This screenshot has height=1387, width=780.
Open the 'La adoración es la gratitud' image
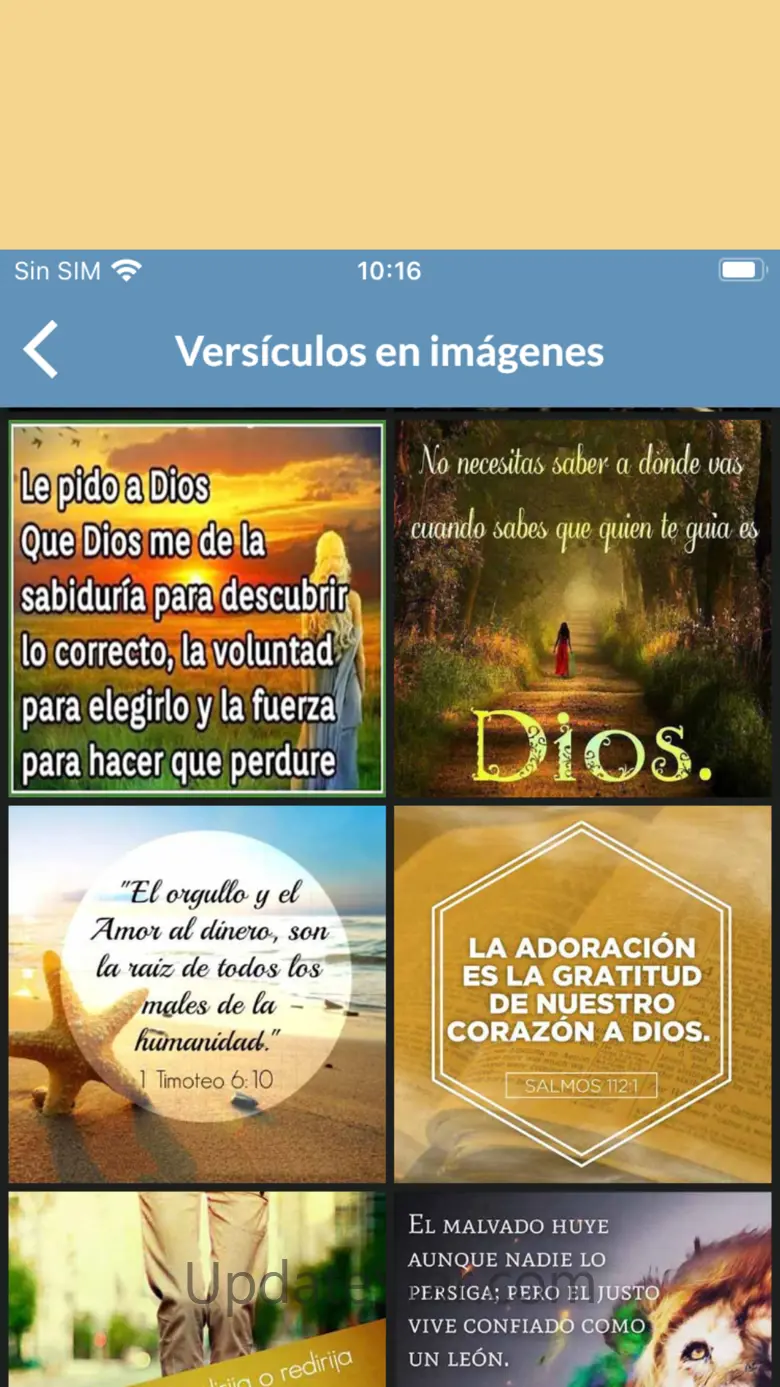(x=583, y=994)
